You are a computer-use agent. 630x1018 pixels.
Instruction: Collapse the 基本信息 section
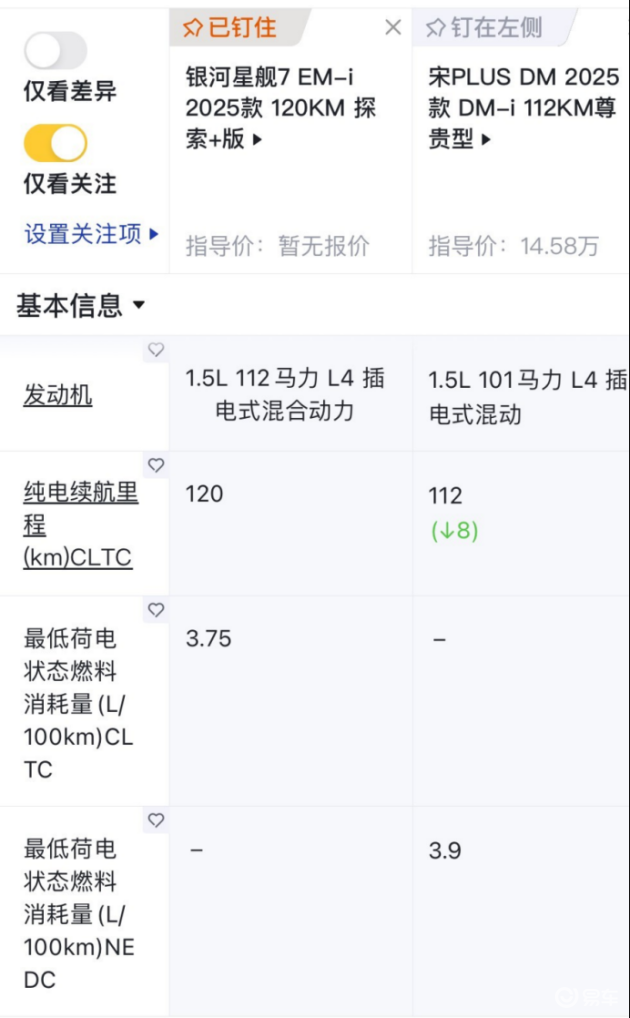pos(80,305)
